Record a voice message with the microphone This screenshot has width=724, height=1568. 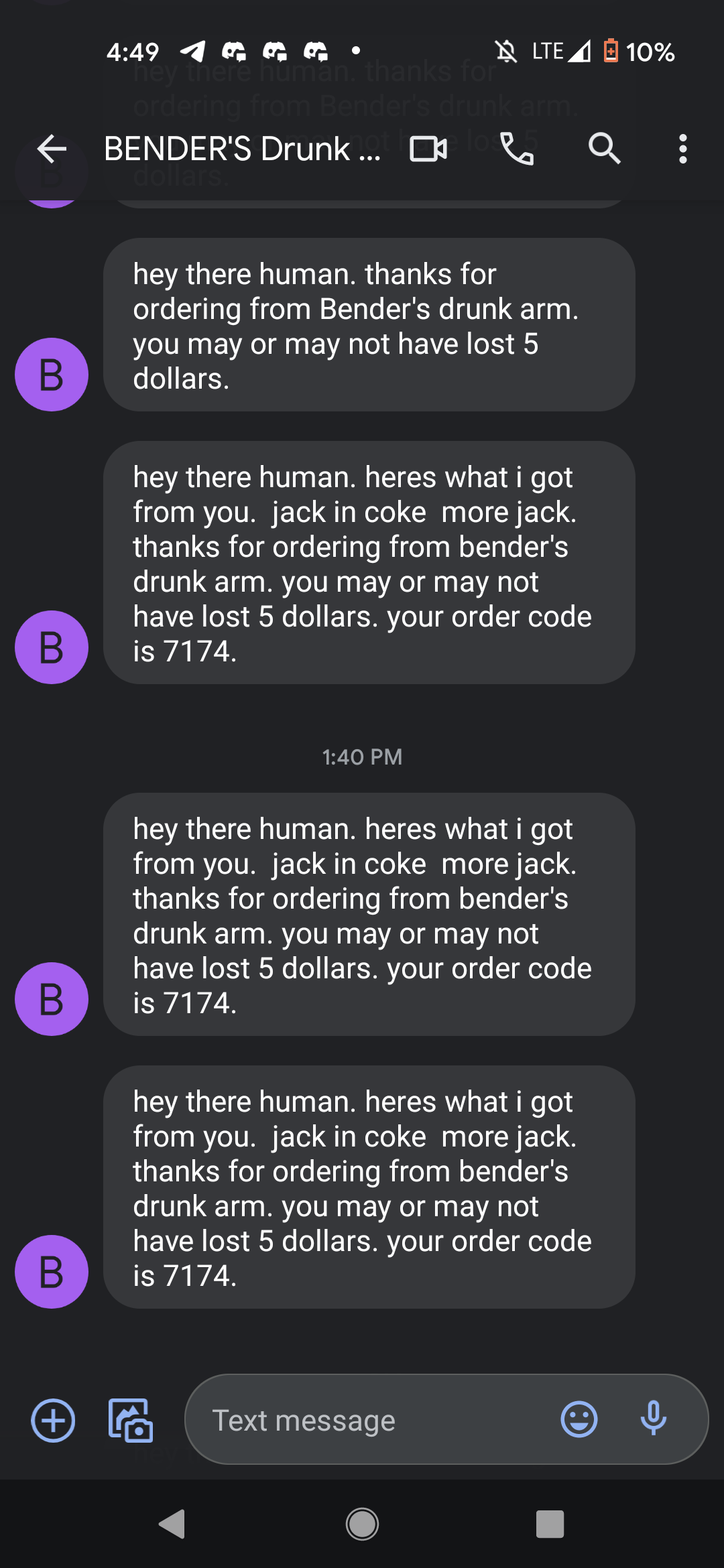pos(654,1419)
